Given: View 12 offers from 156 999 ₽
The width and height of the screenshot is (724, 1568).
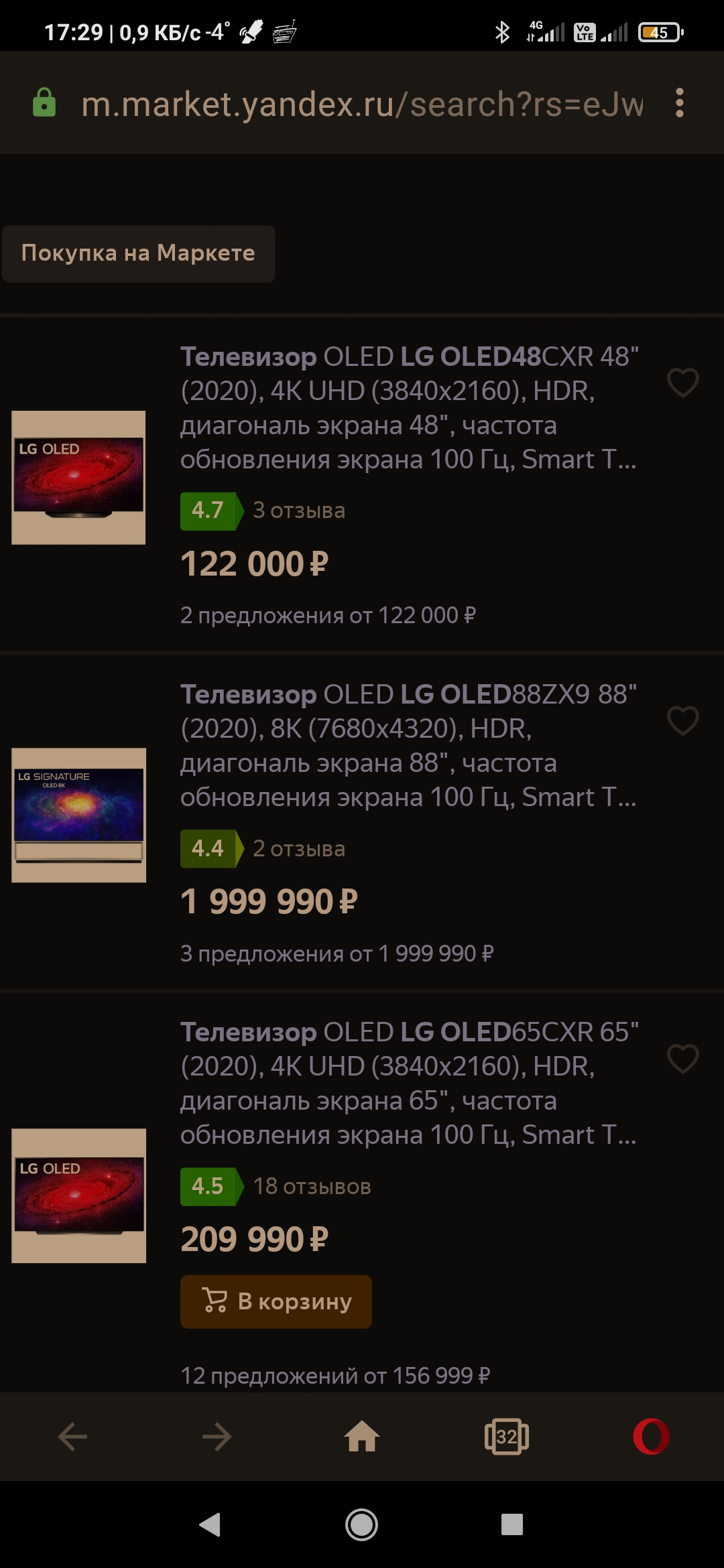Looking at the screenshot, I should click(335, 1375).
